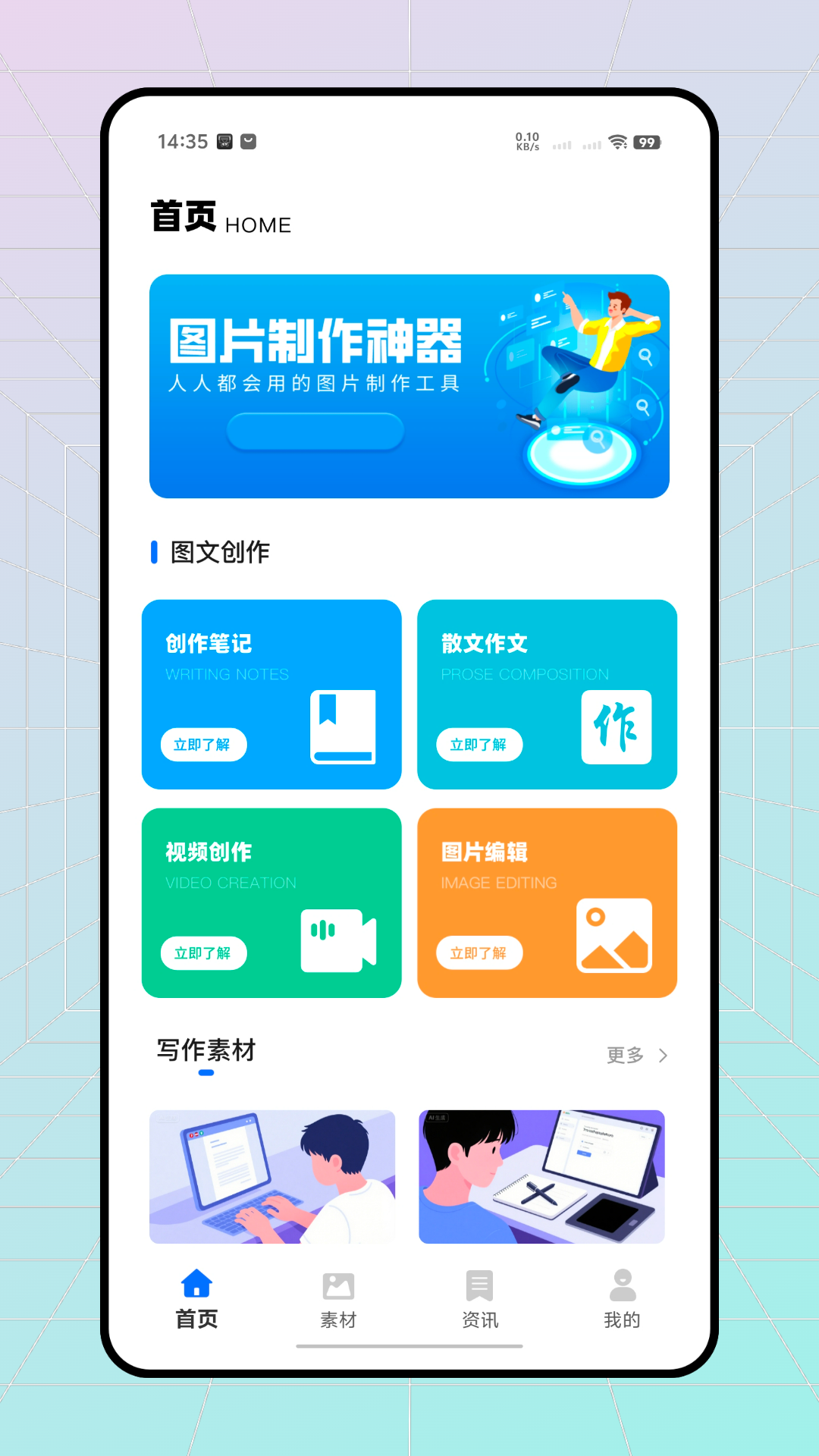
Task: Tap the 图文创作 section header marker
Action: tap(155, 551)
